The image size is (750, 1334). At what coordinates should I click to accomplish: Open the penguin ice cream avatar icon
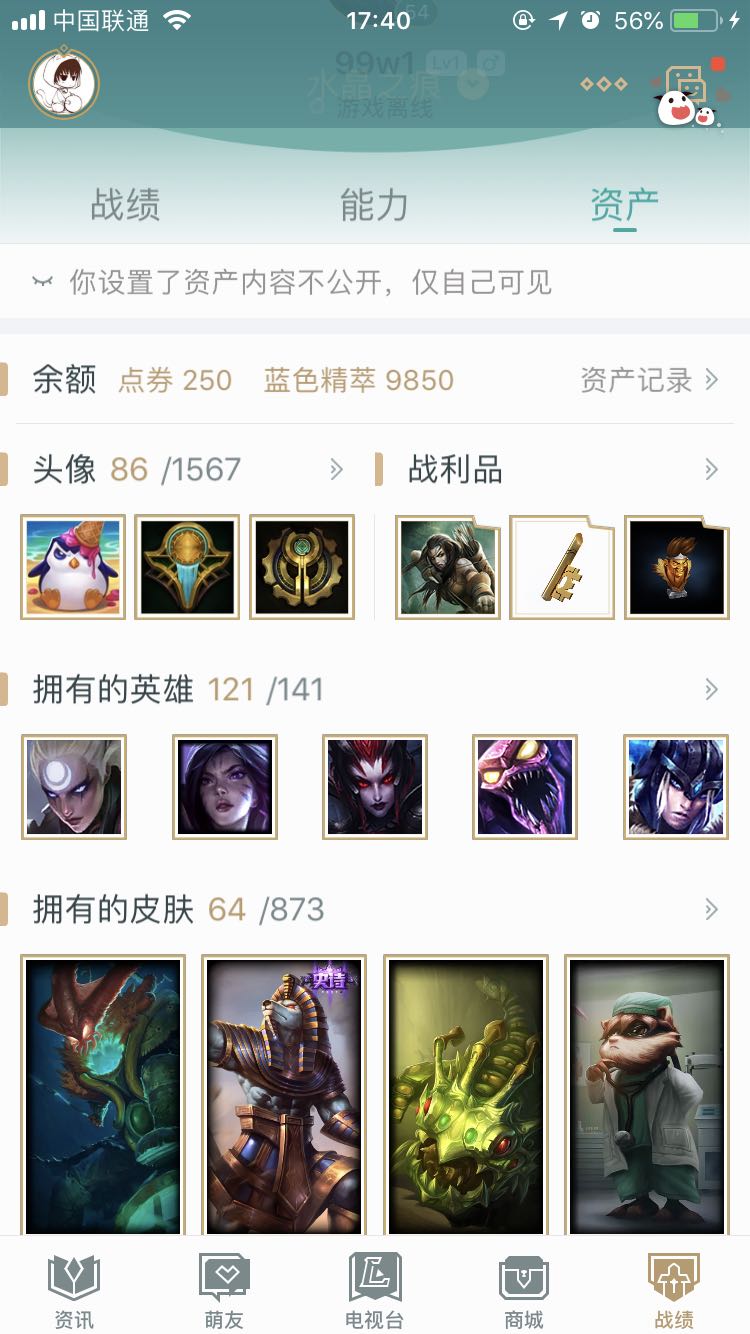tap(73, 567)
